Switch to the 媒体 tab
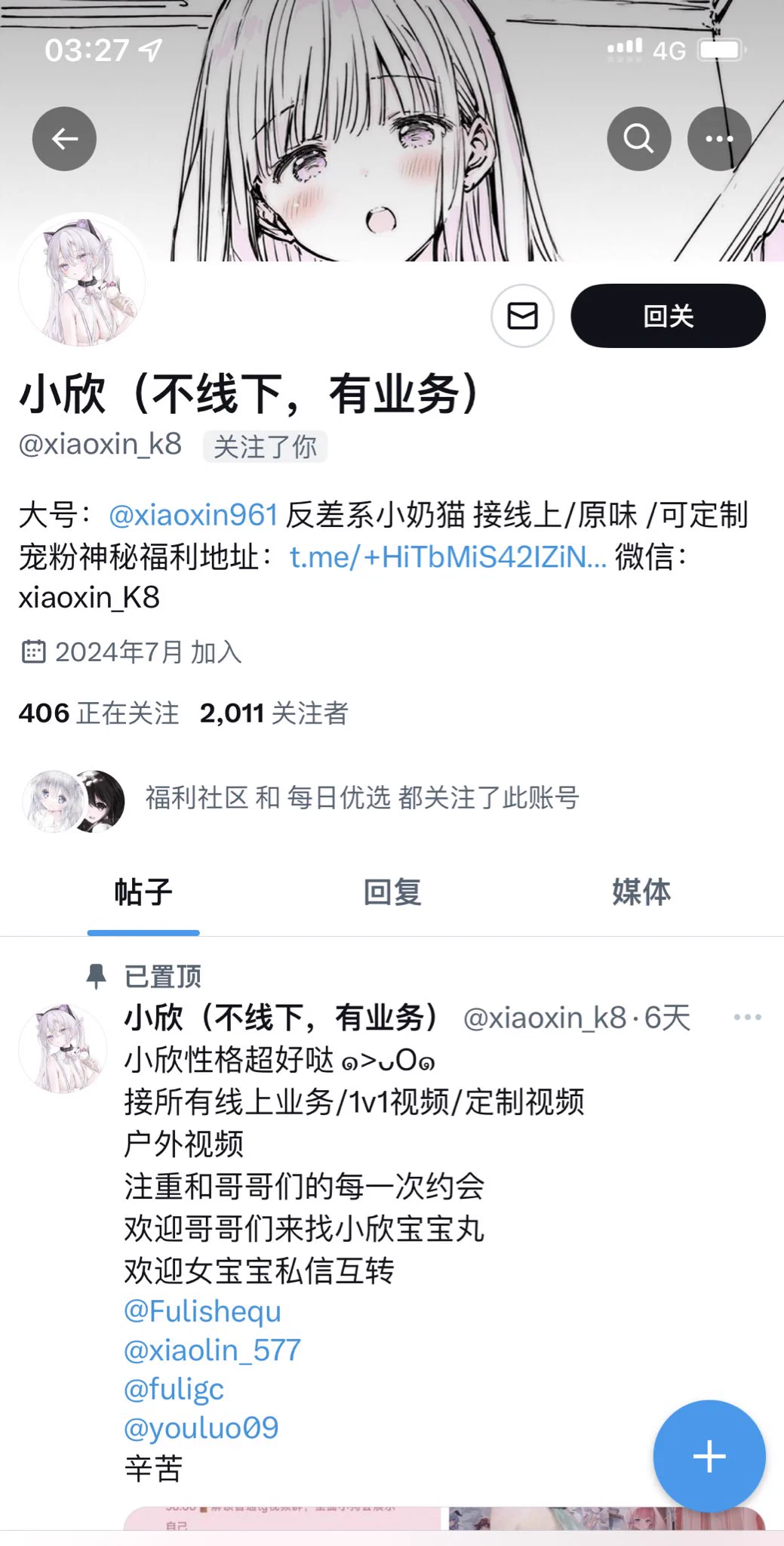This screenshot has height=1546, width=784. (x=641, y=892)
